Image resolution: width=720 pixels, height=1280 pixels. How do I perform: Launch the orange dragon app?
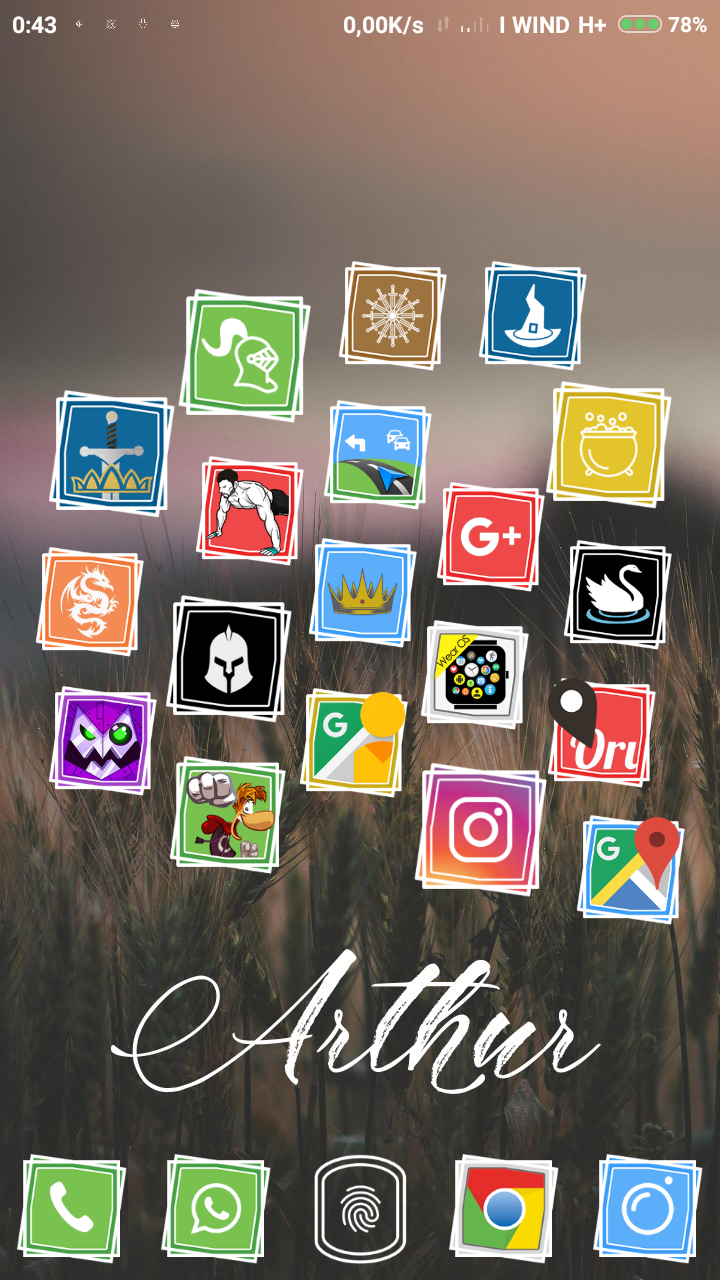pos(90,595)
